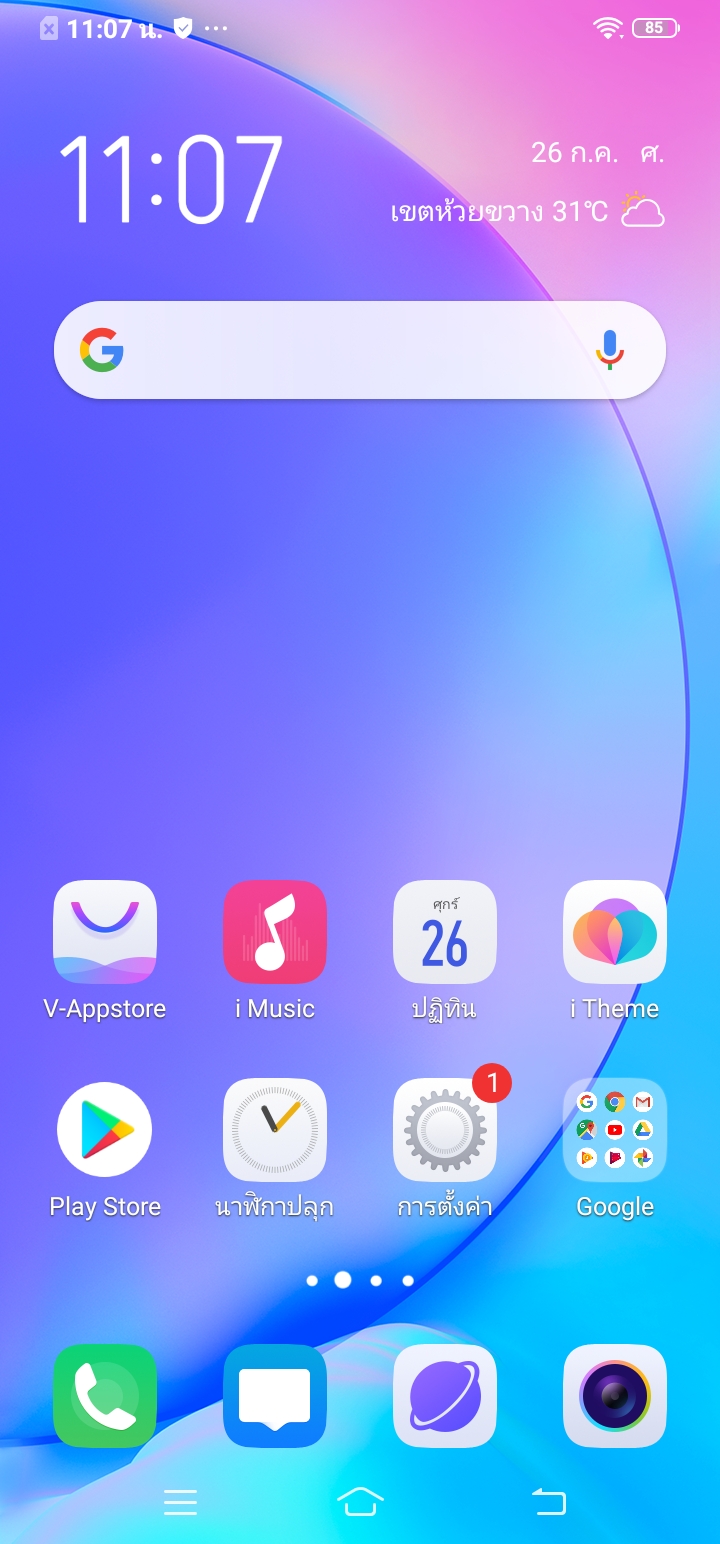Start voice search with the microphone
This screenshot has height=1544, width=720.
(x=610, y=350)
